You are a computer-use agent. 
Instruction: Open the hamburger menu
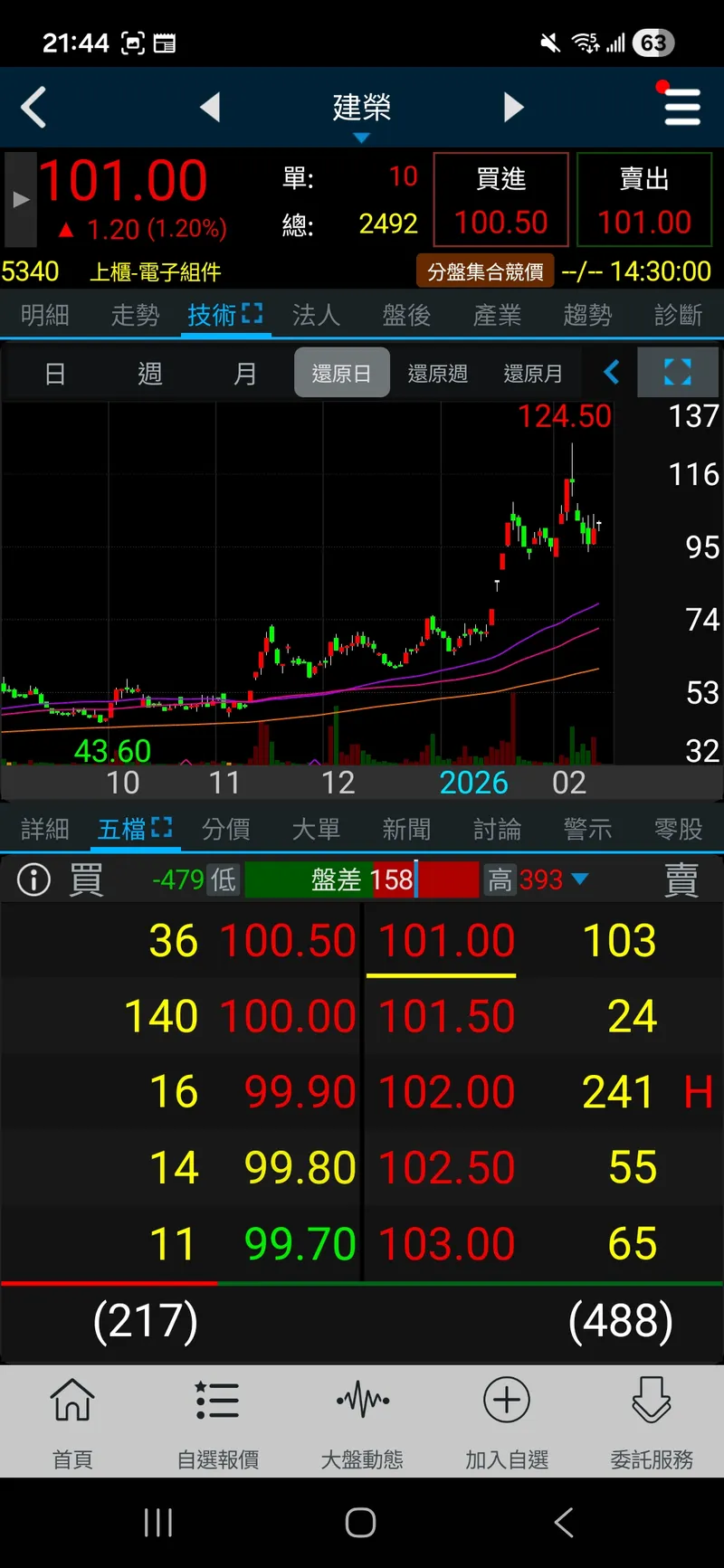(681, 108)
